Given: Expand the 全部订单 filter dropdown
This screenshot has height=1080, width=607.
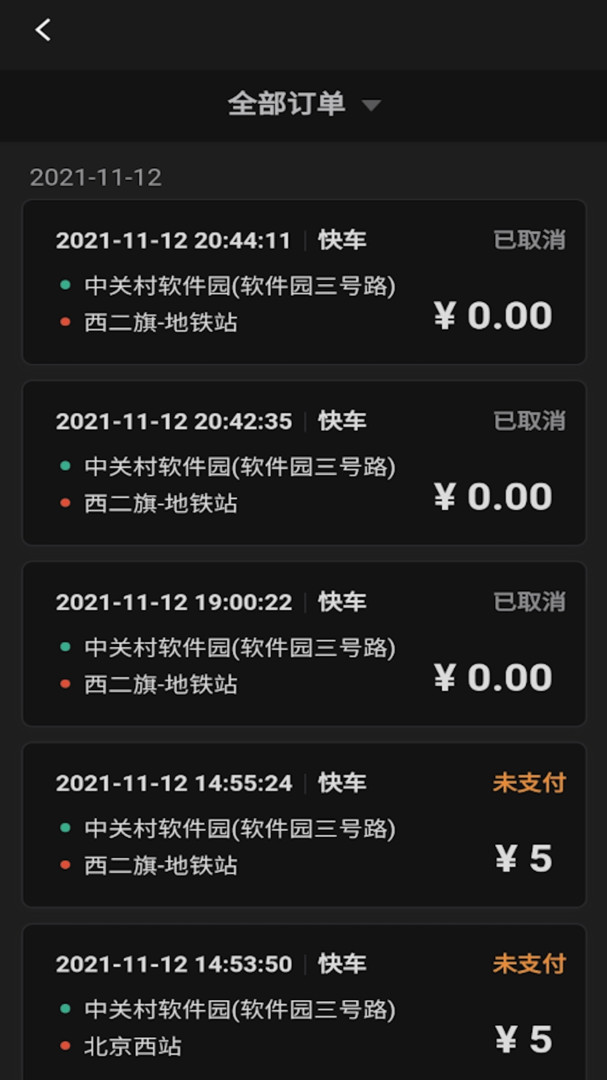Looking at the screenshot, I should coord(303,104).
